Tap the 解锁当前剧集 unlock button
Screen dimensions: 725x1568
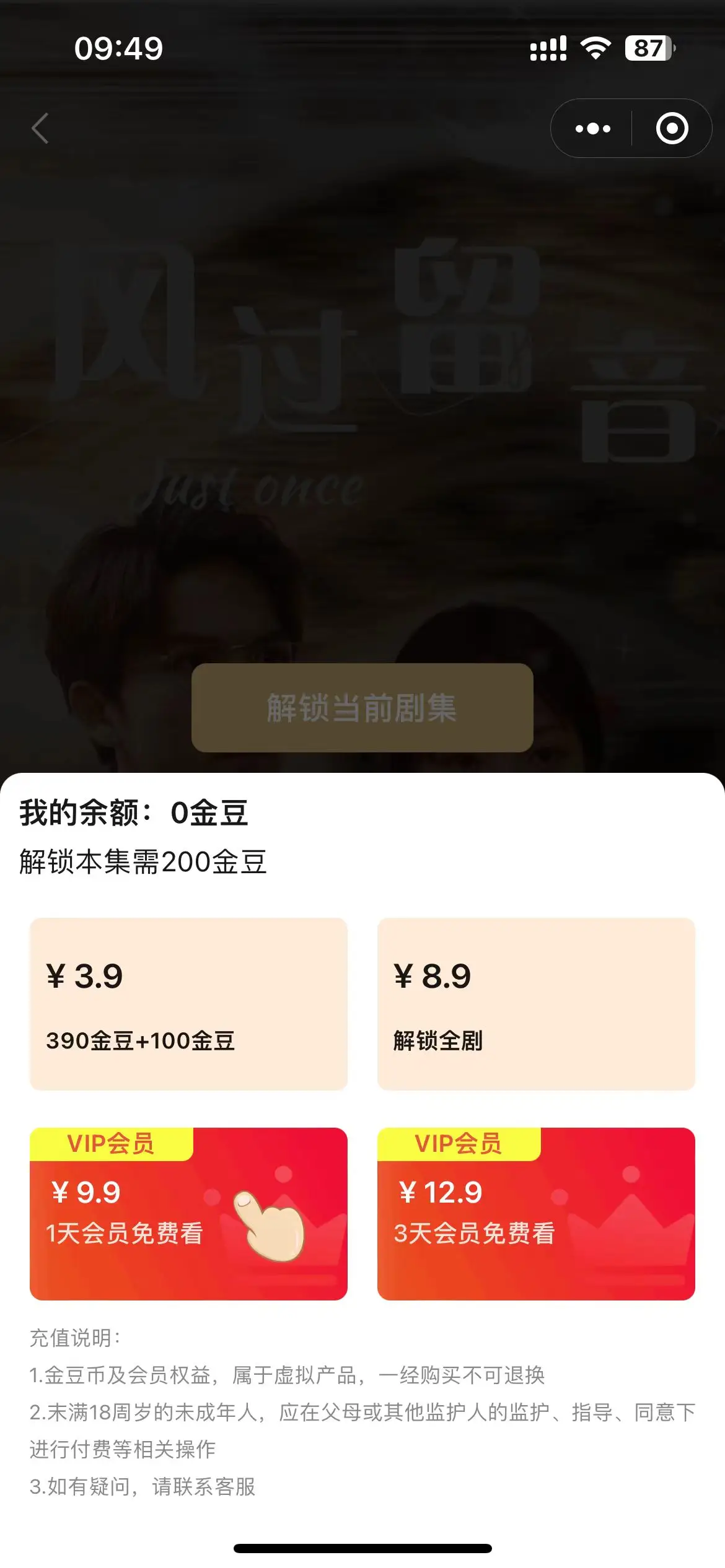click(x=362, y=708)
